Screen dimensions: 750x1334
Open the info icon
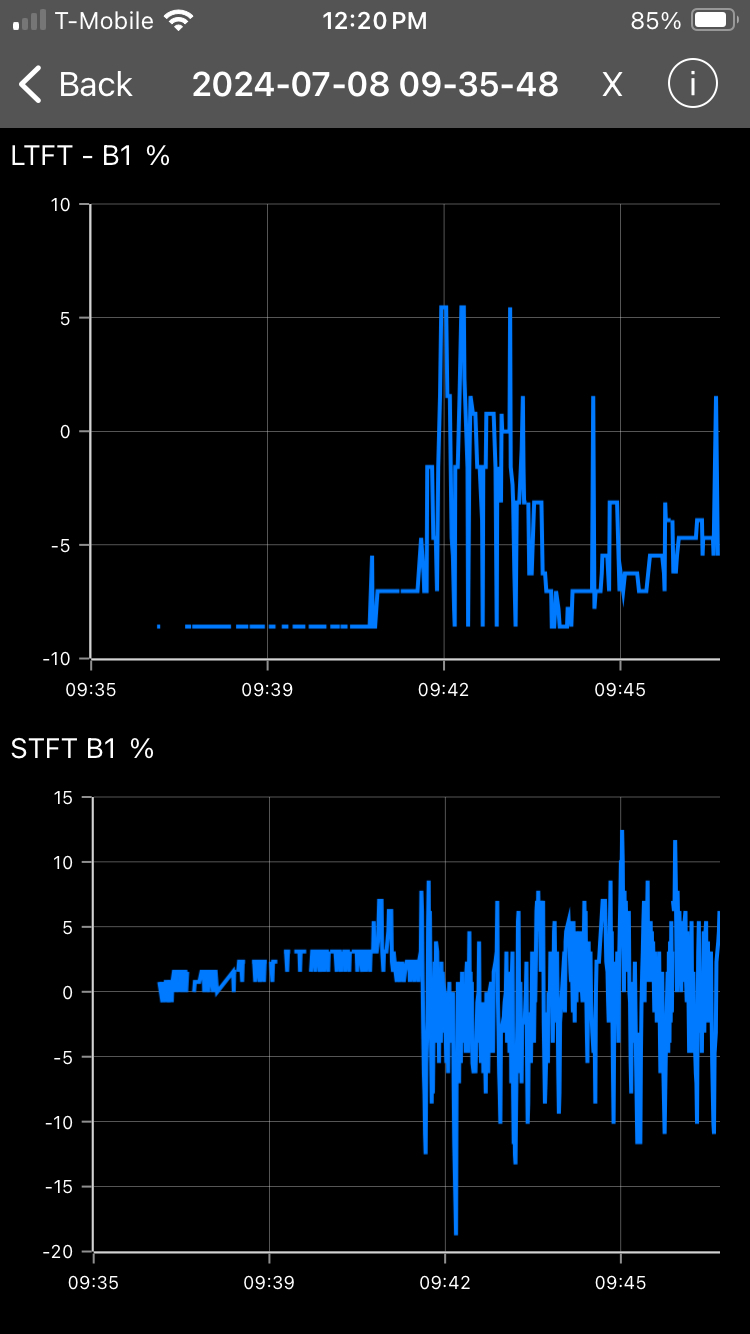[693, 84]
